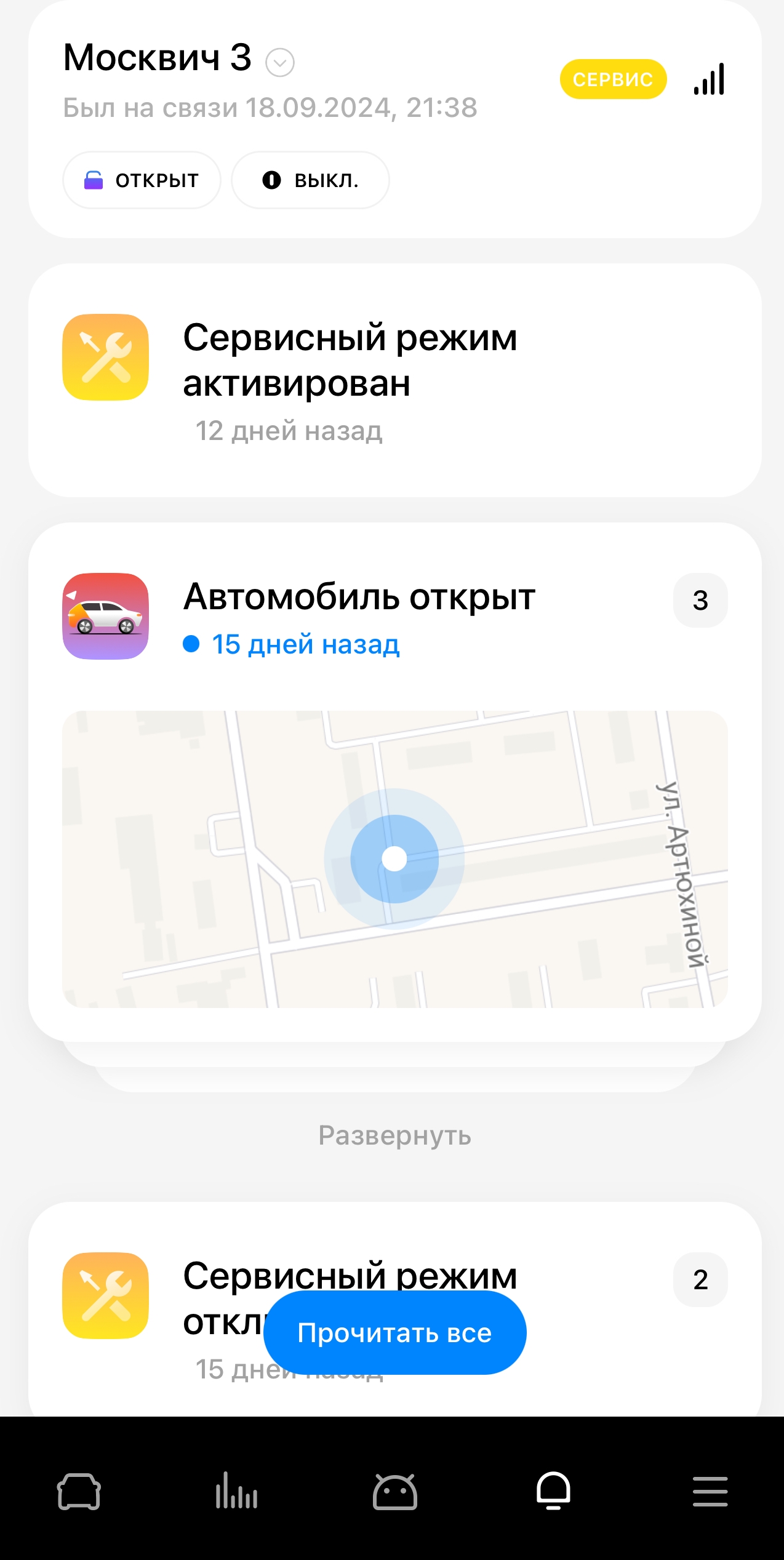Open the Москвич 3 vehicle selector dropdown
Image resolution: width=784 pixels, height=1560 pixels.
point(279,62)
